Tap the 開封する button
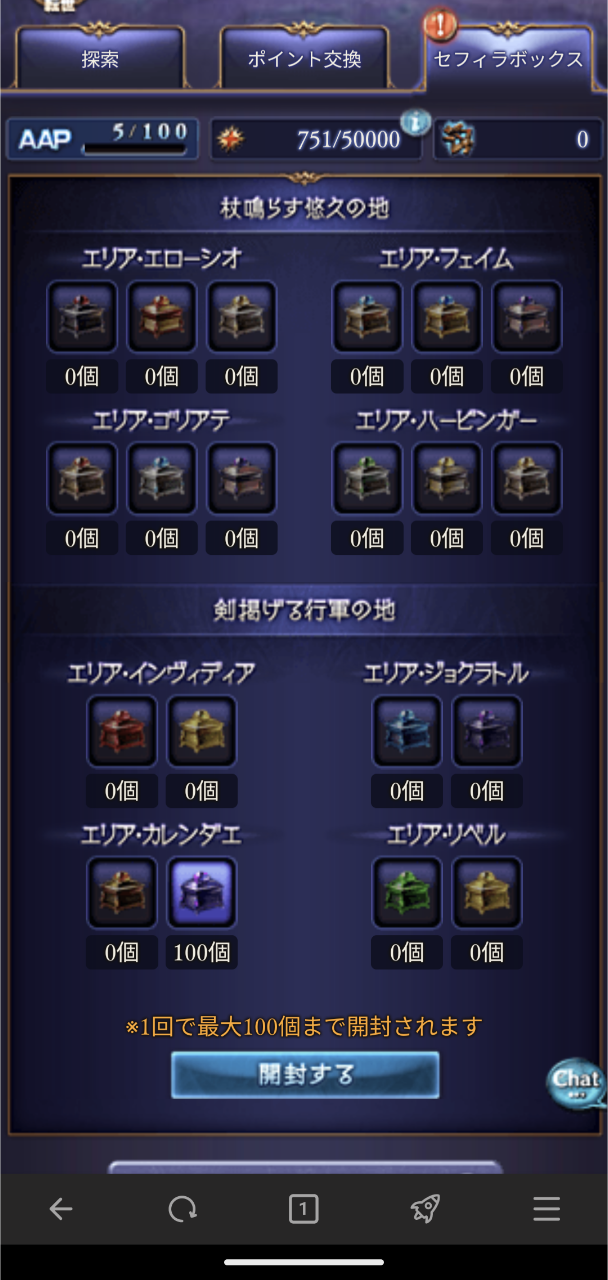Image resolution: width=608 pixels, height=1280 pixels. click(305, 1075)
